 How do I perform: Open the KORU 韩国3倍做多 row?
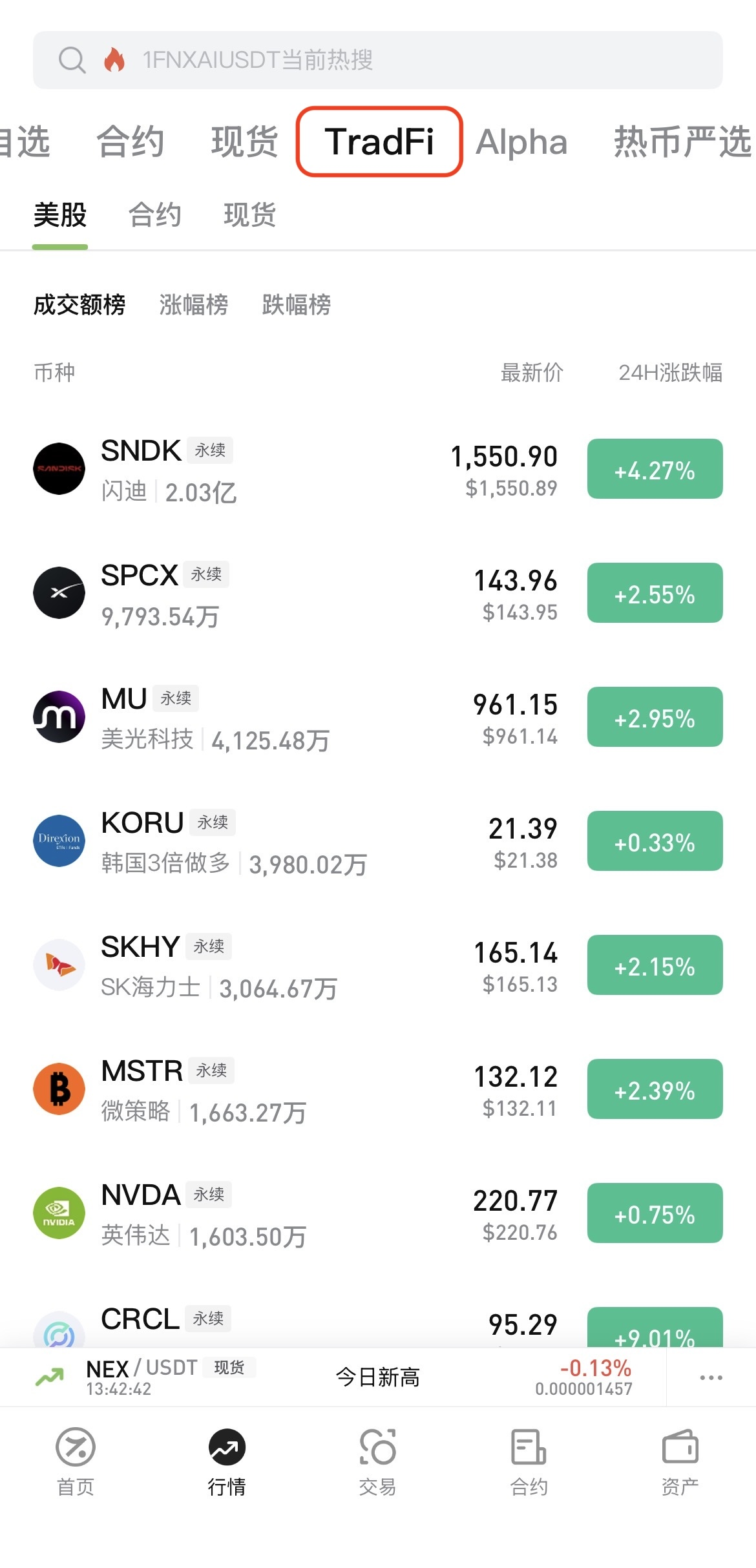click(377, 841)
